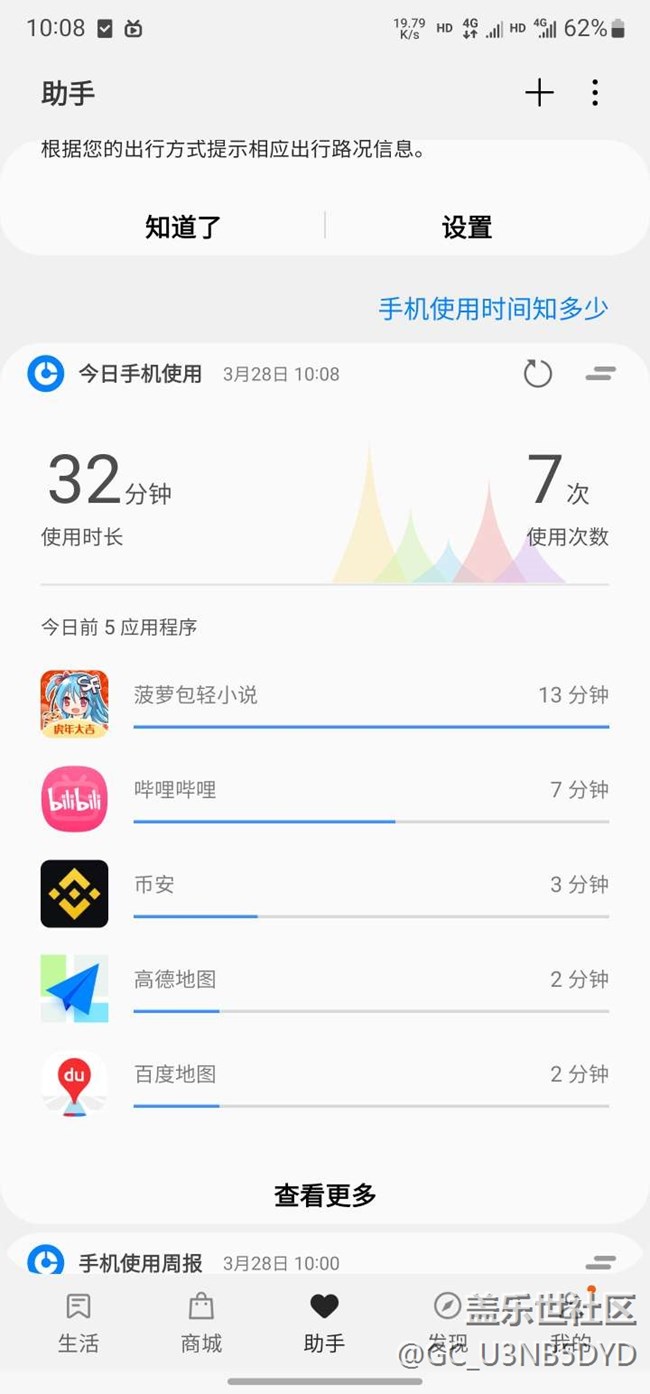
Task: Open the 高德地图 usage row
Action: pyautogui.click(x=325, y=988)
